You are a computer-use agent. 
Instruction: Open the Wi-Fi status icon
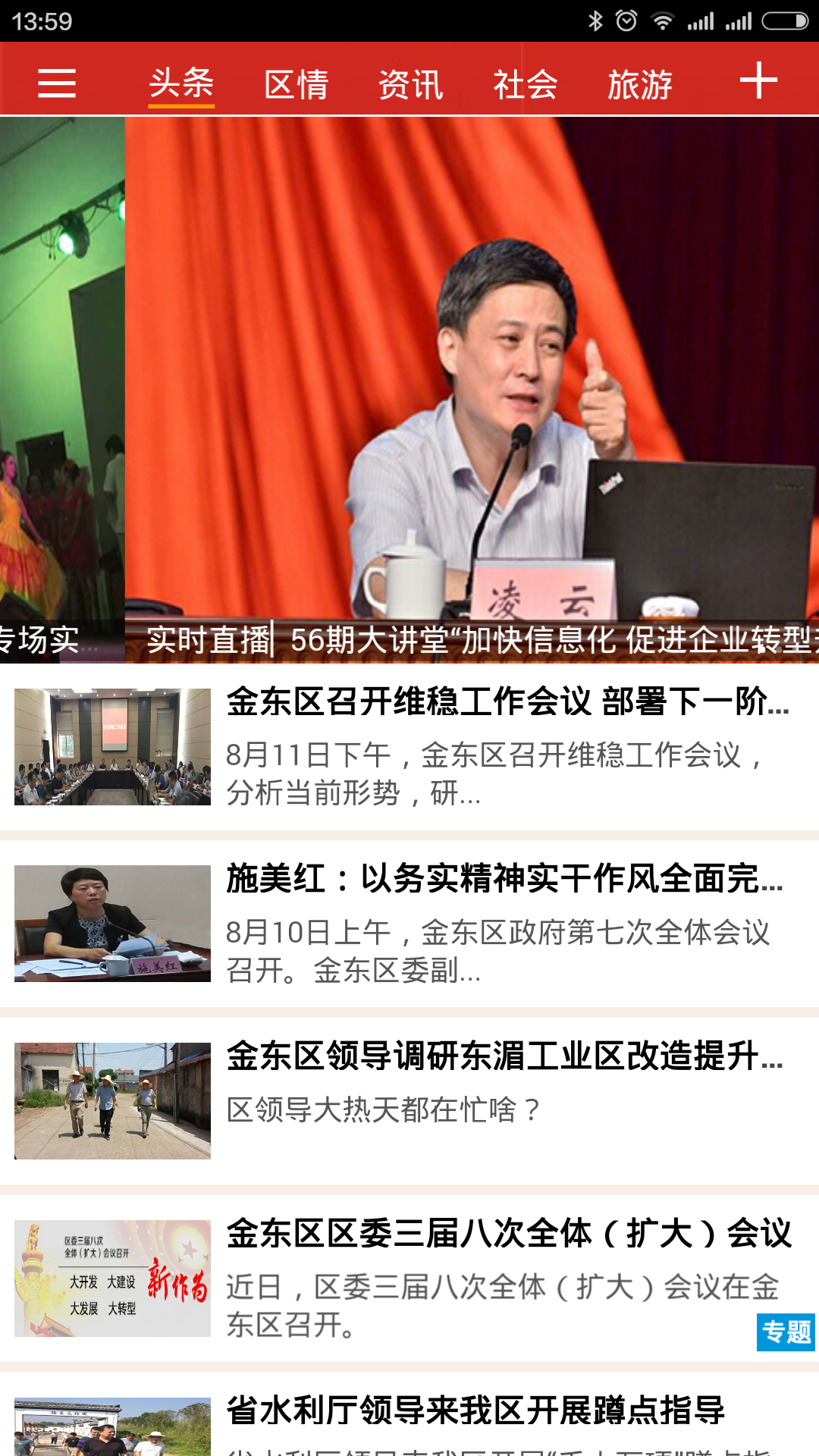coord(664,20)
